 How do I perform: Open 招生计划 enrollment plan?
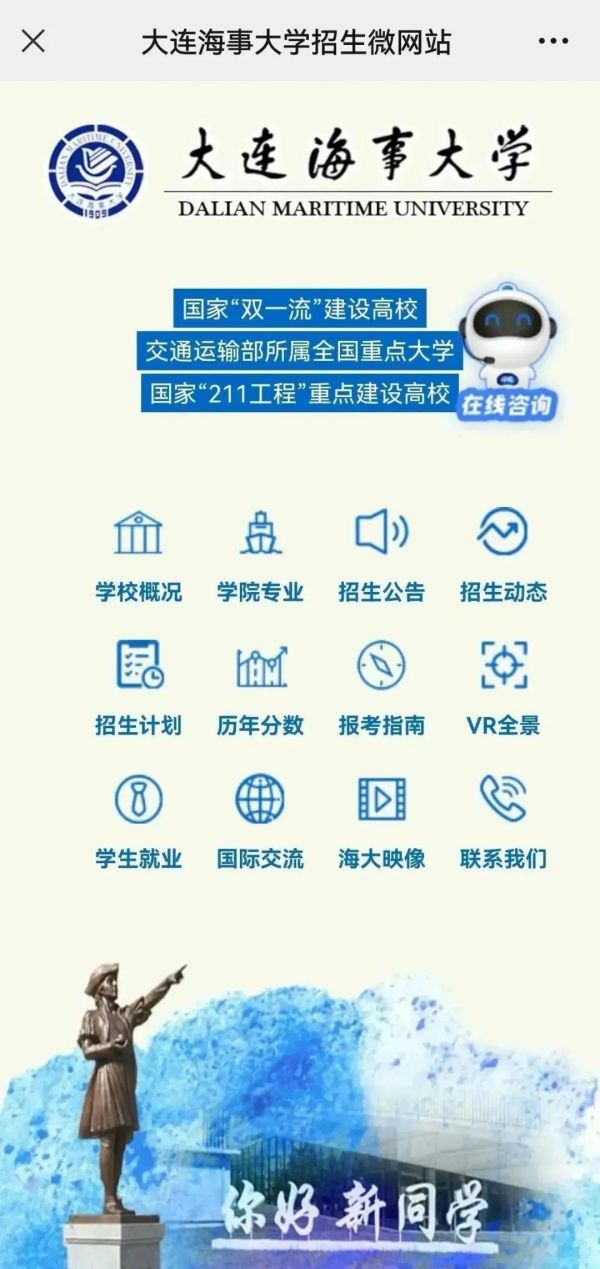pyautogui.click(x=138, y=688)
